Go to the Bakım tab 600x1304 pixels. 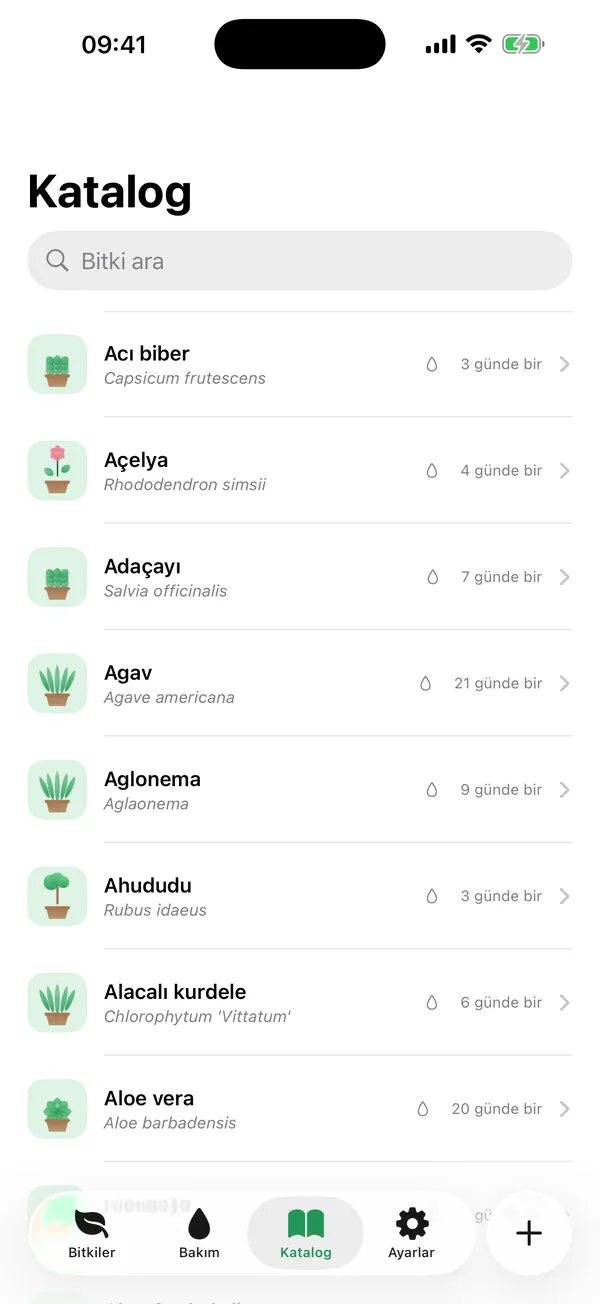pyautogui.click(x=199, y=1233)
